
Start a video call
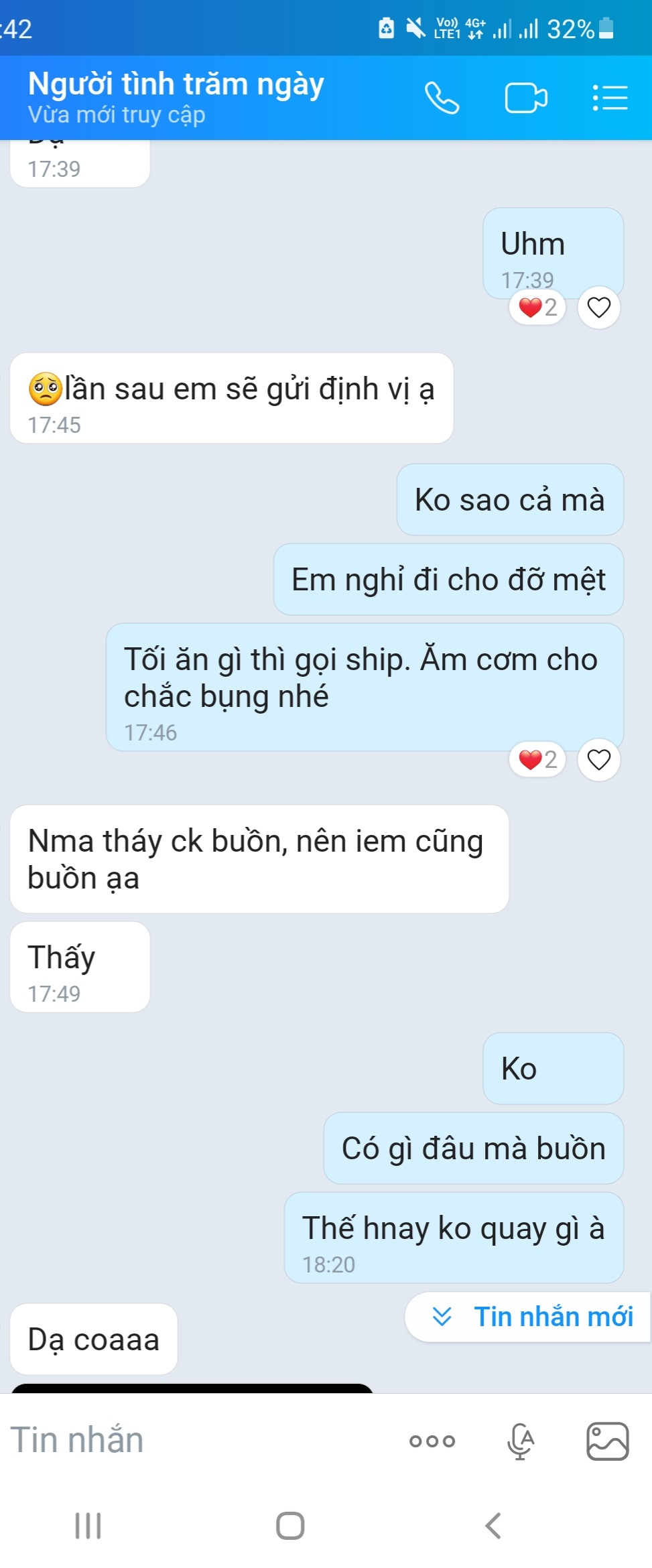526,99
